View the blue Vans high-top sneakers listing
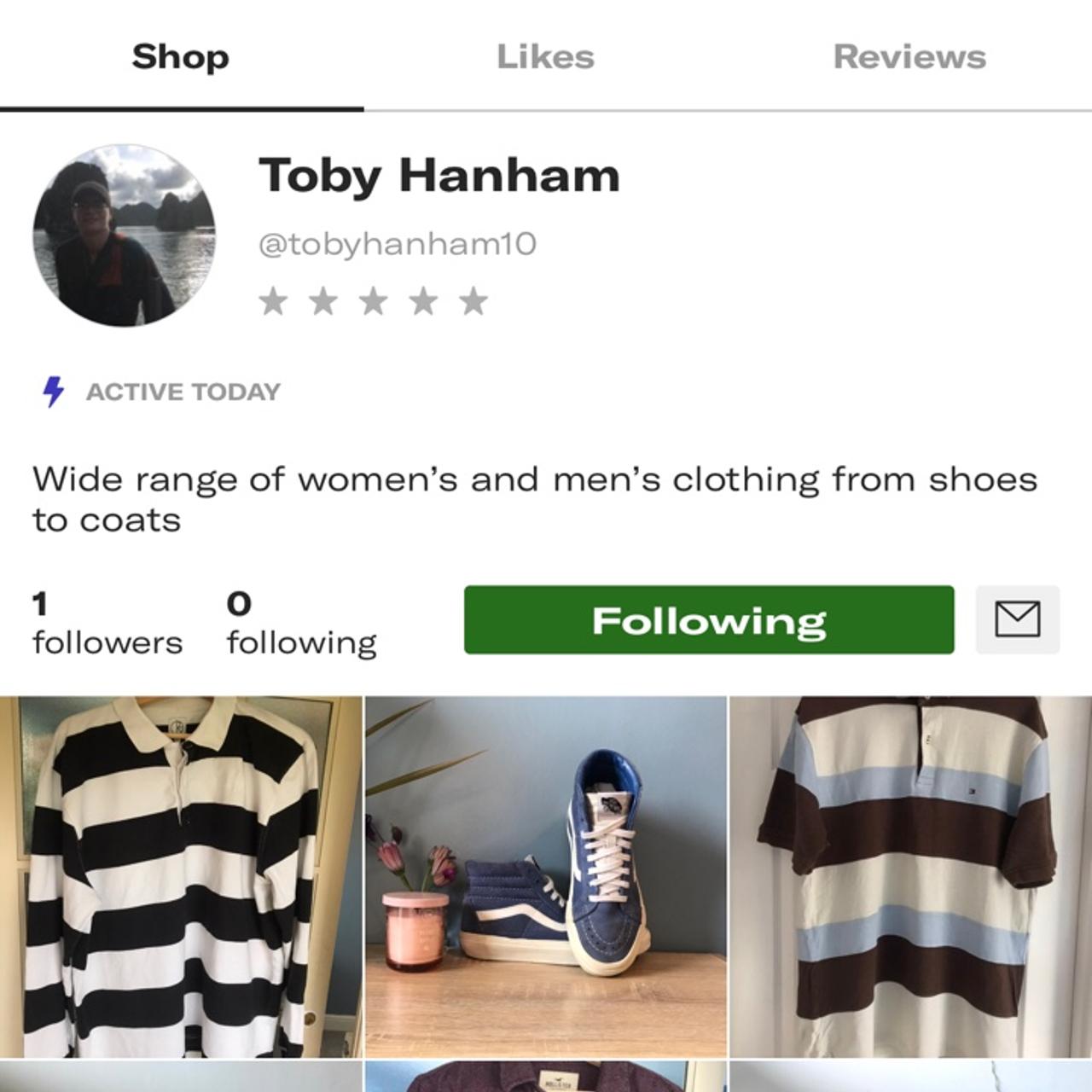Viewport: 1092px width, 1092px height. tap(546, 877)
